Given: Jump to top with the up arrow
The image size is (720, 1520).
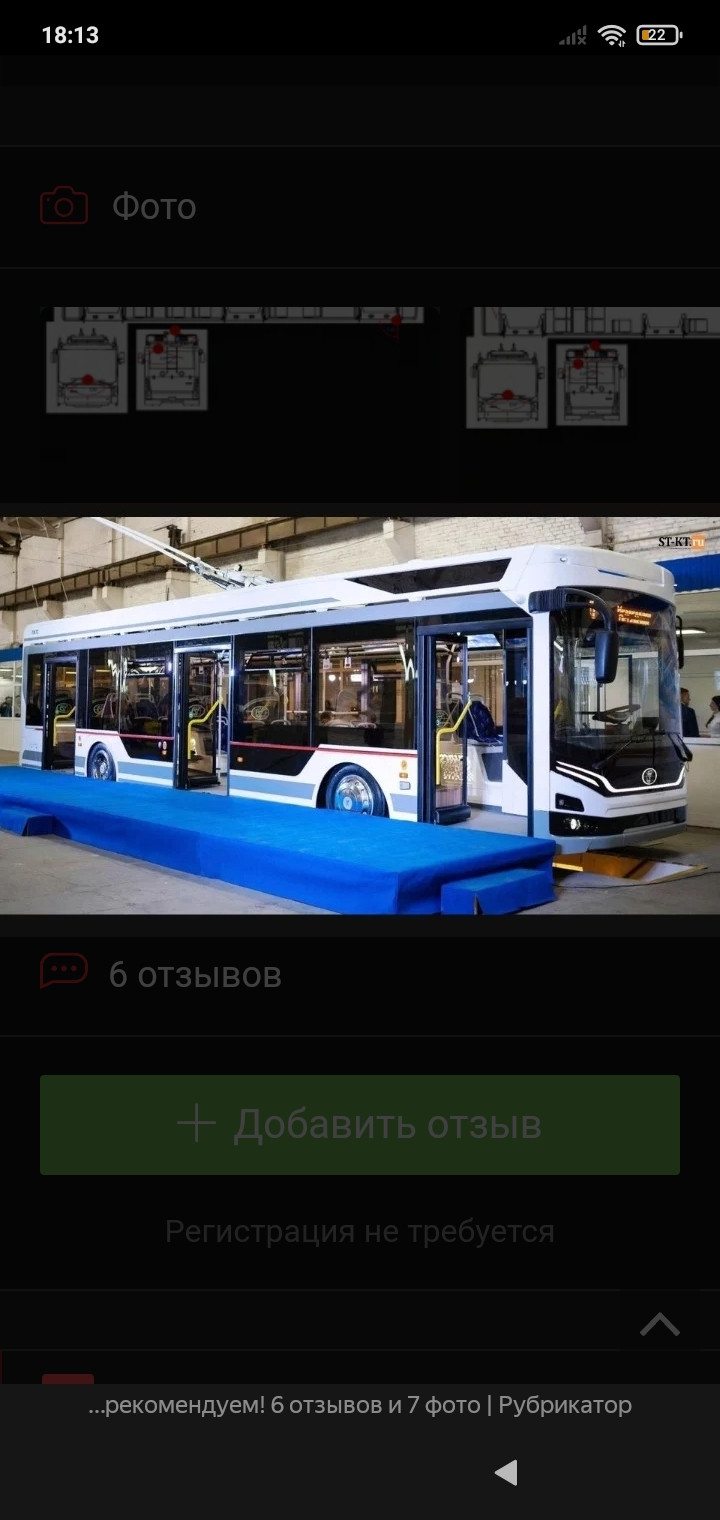Looking at the screenshot, I should pos(660,1325).
